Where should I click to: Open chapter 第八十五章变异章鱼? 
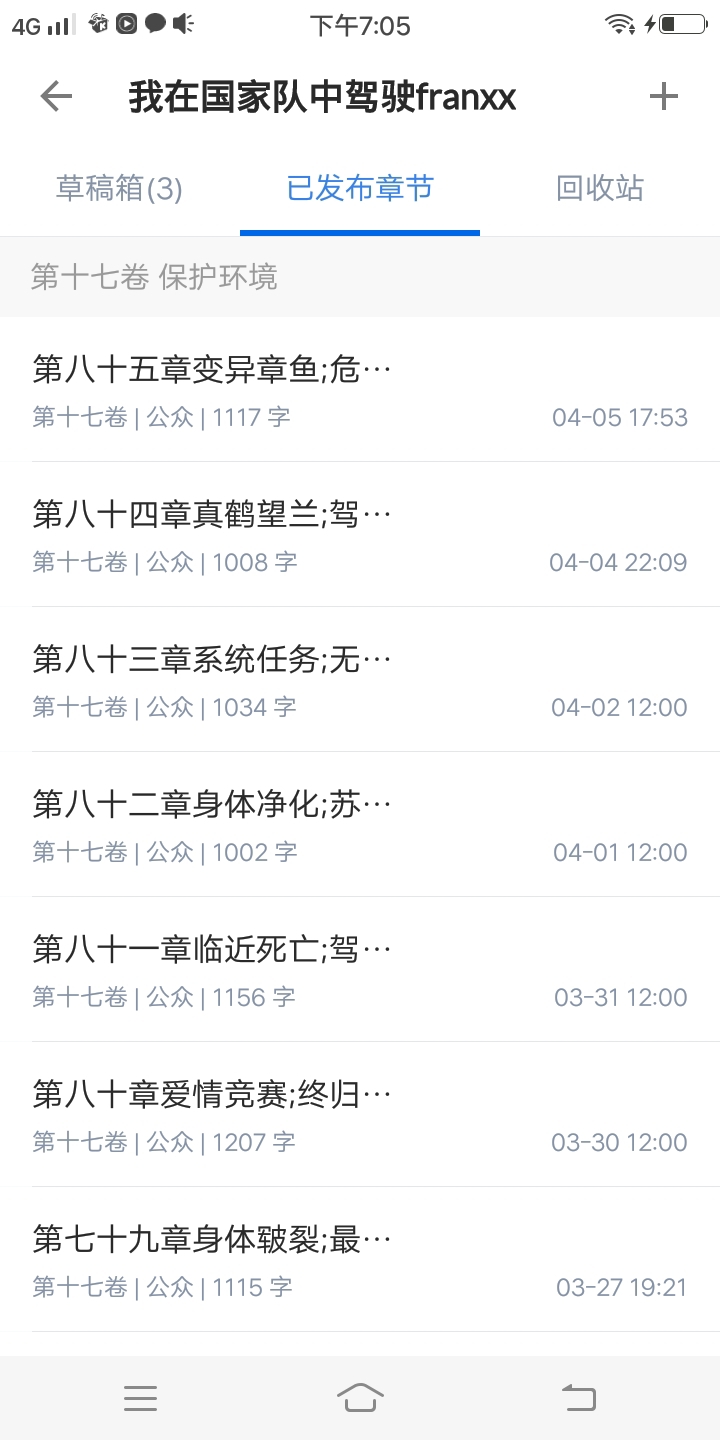[x=360, y=390]
